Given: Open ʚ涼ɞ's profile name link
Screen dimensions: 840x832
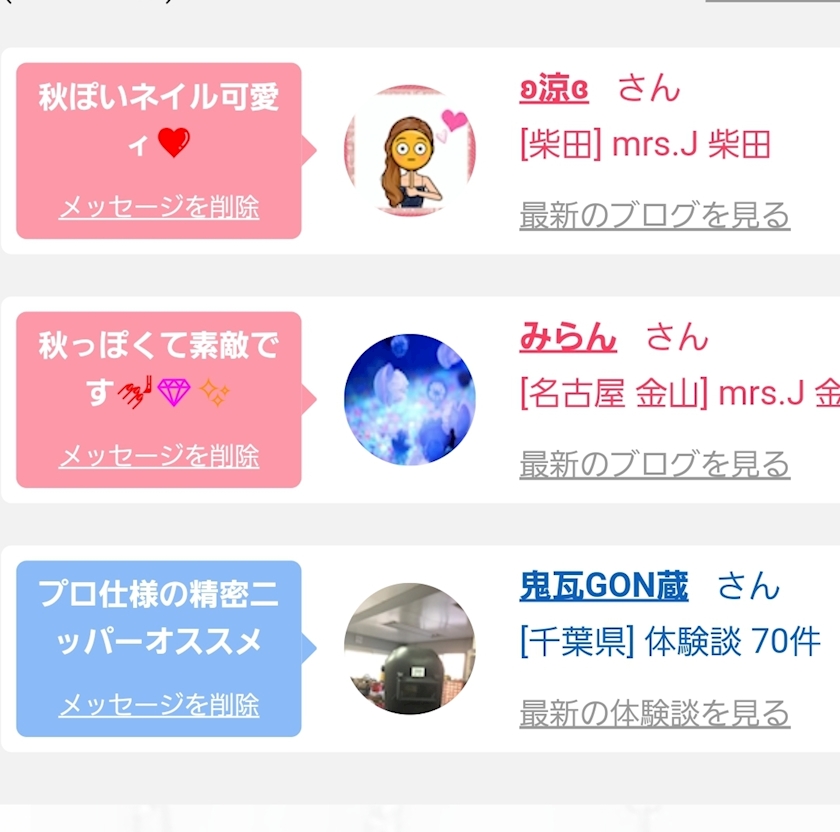Looking at the screenshot, I should (554, 89).
